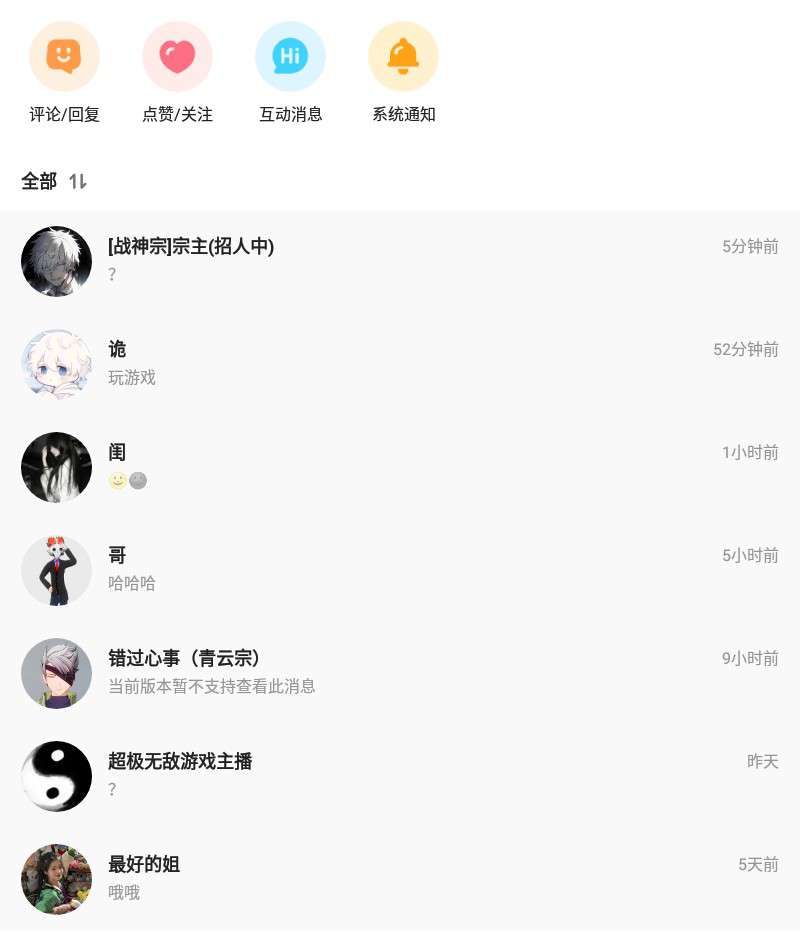The height and width of the screenshot is (943, 800).
Task: Open chat with [战神宗]宗主(招人中)
Action: pos(400,261)
